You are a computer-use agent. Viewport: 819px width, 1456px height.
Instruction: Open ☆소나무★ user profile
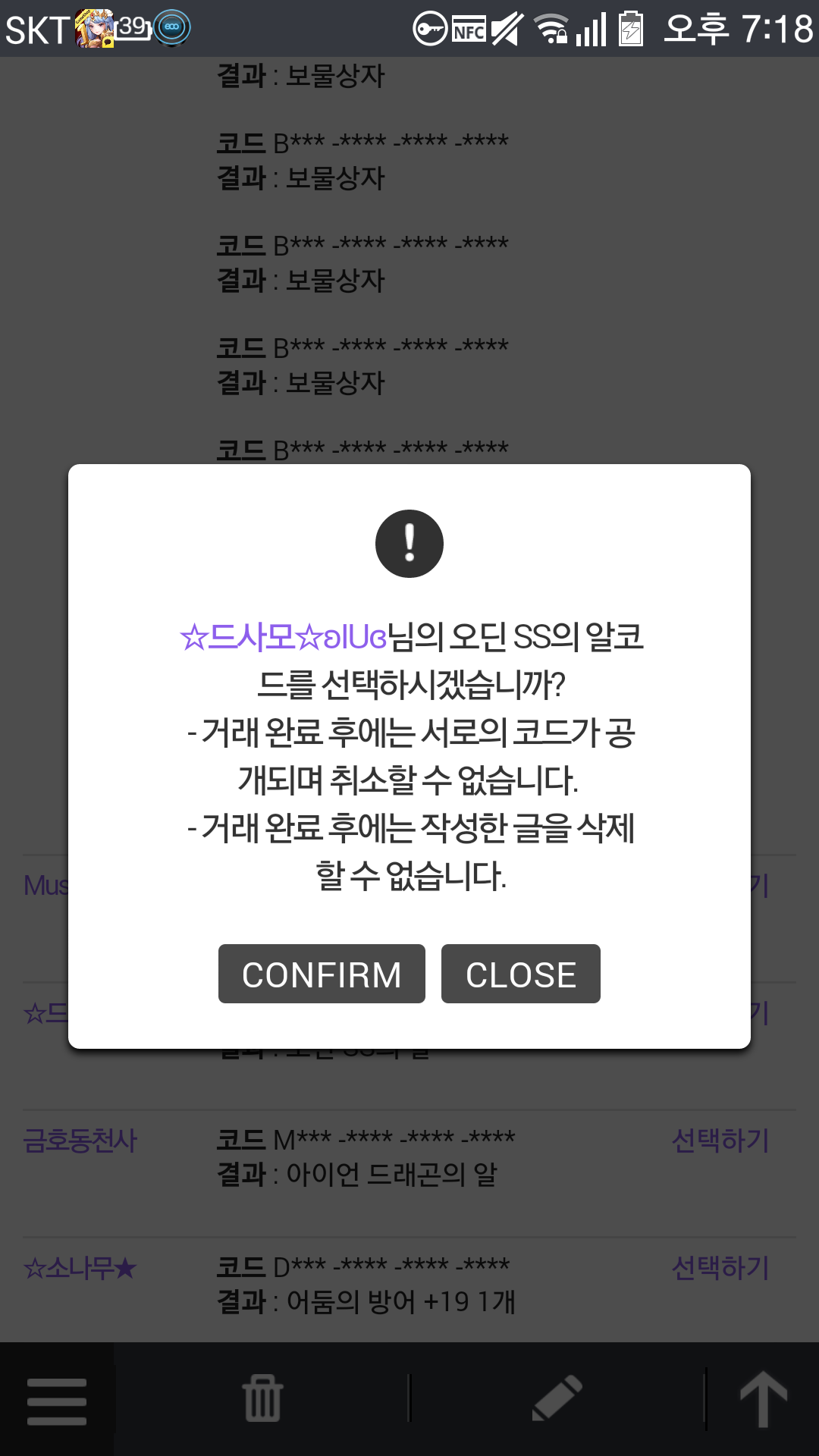[80, 1268]
